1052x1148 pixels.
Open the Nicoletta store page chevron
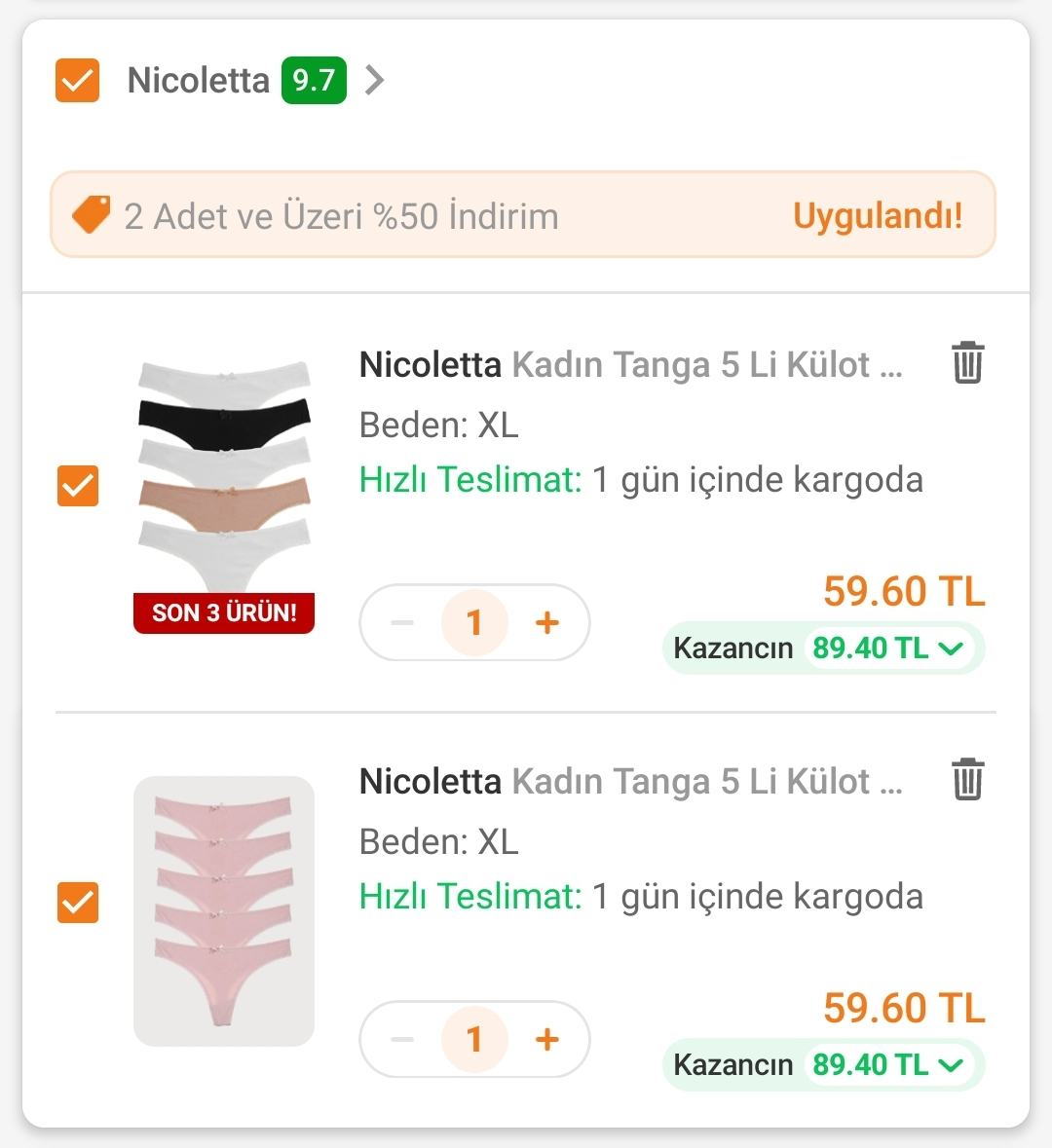coord(375,80)
